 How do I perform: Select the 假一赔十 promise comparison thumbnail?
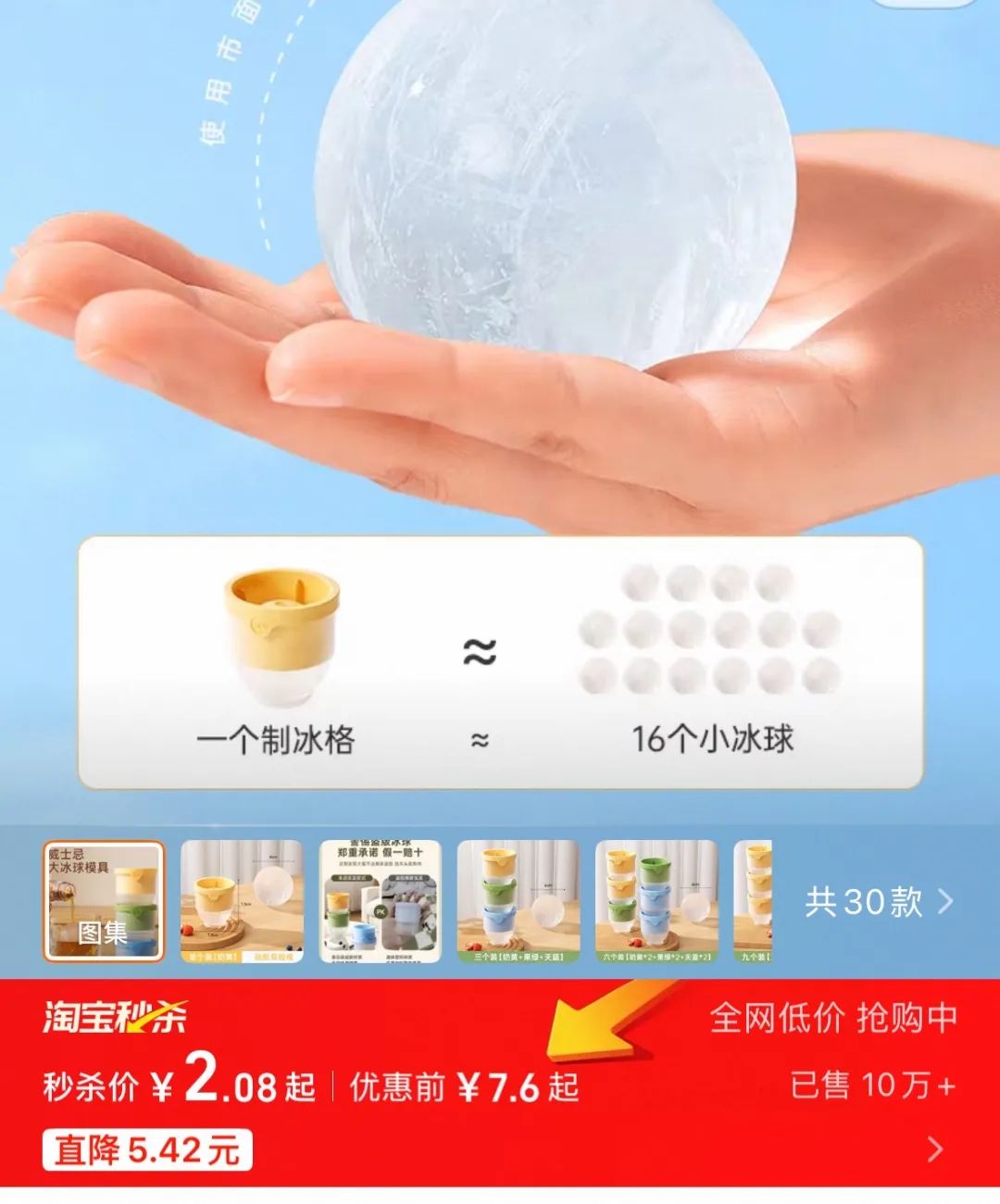[380, 901]
